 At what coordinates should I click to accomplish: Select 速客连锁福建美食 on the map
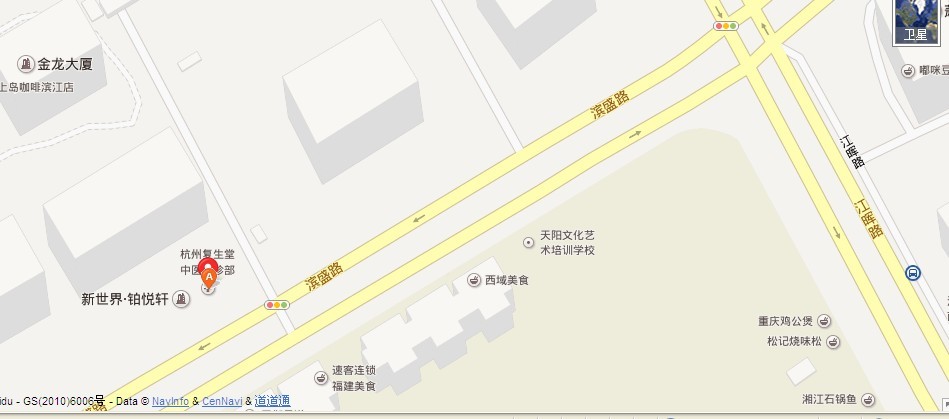pos(353,377)
